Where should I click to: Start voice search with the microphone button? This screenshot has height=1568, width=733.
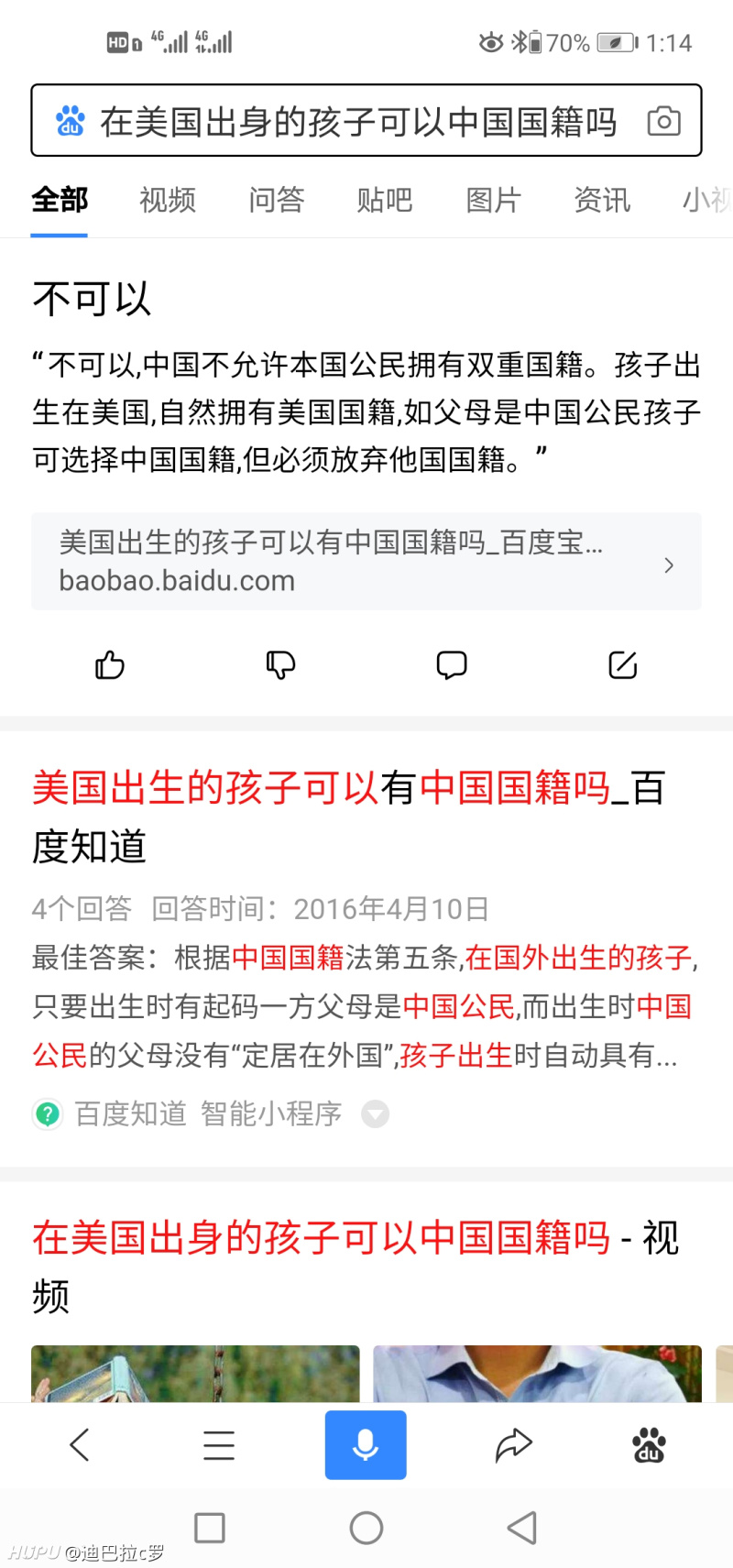pyautogui.click(x=366, y=1445)
